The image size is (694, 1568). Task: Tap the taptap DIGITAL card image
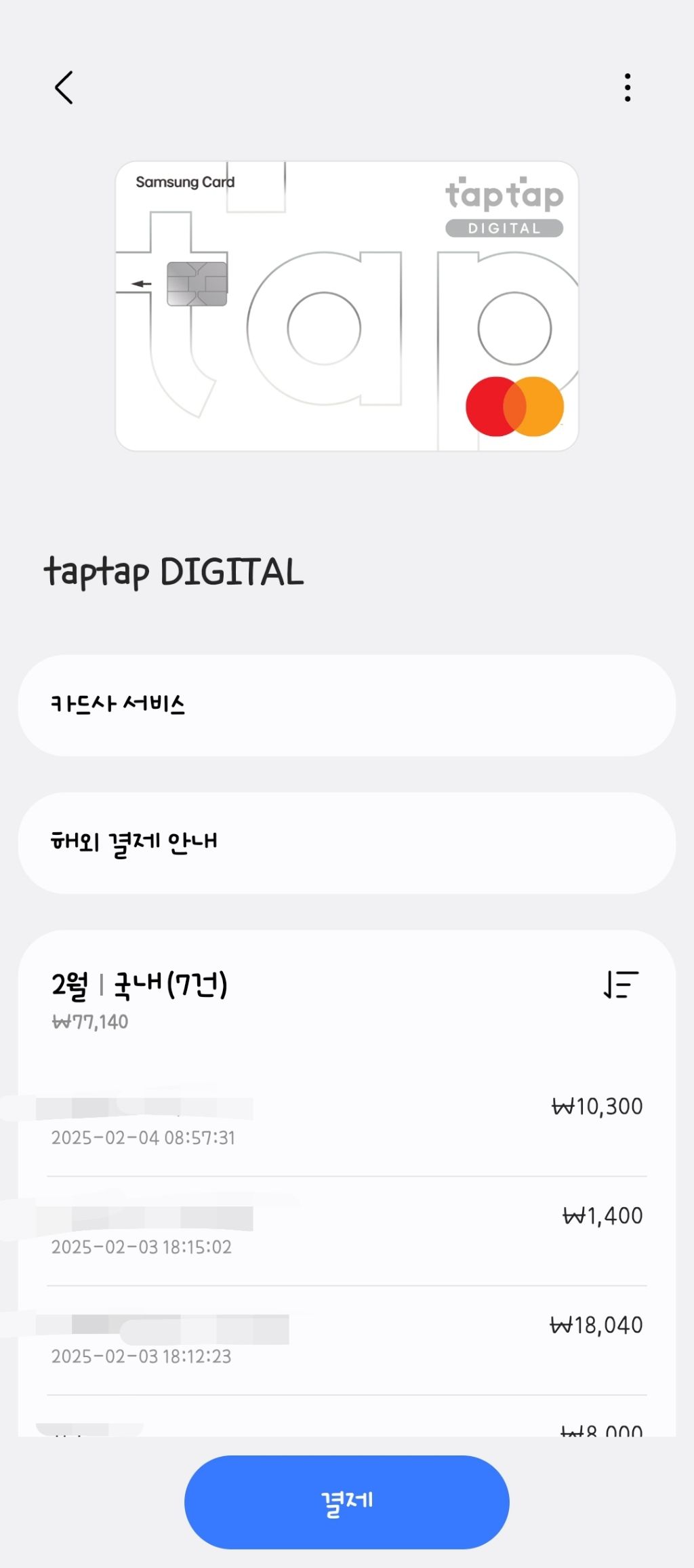pos(347,307)
